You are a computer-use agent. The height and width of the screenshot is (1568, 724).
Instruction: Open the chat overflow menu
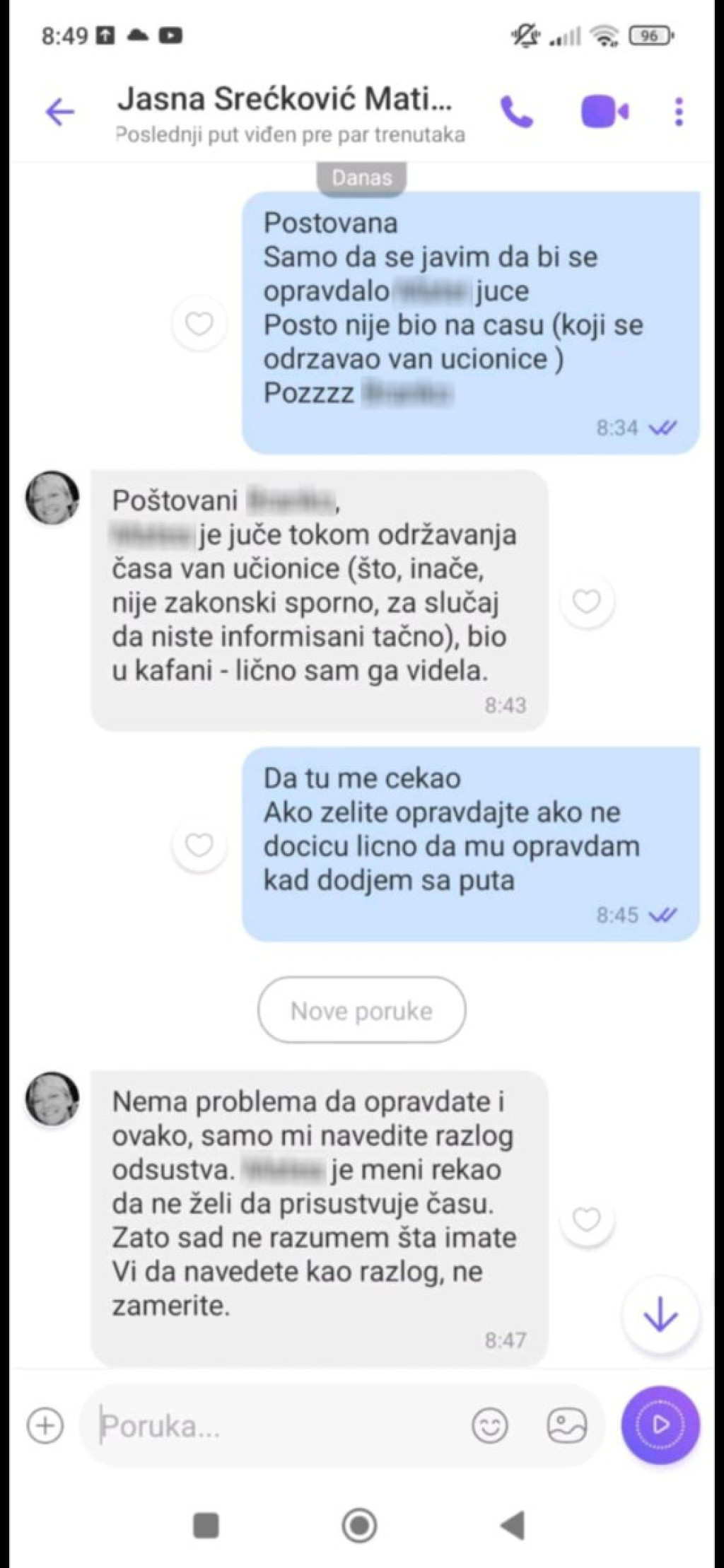(x=679, y=112)
